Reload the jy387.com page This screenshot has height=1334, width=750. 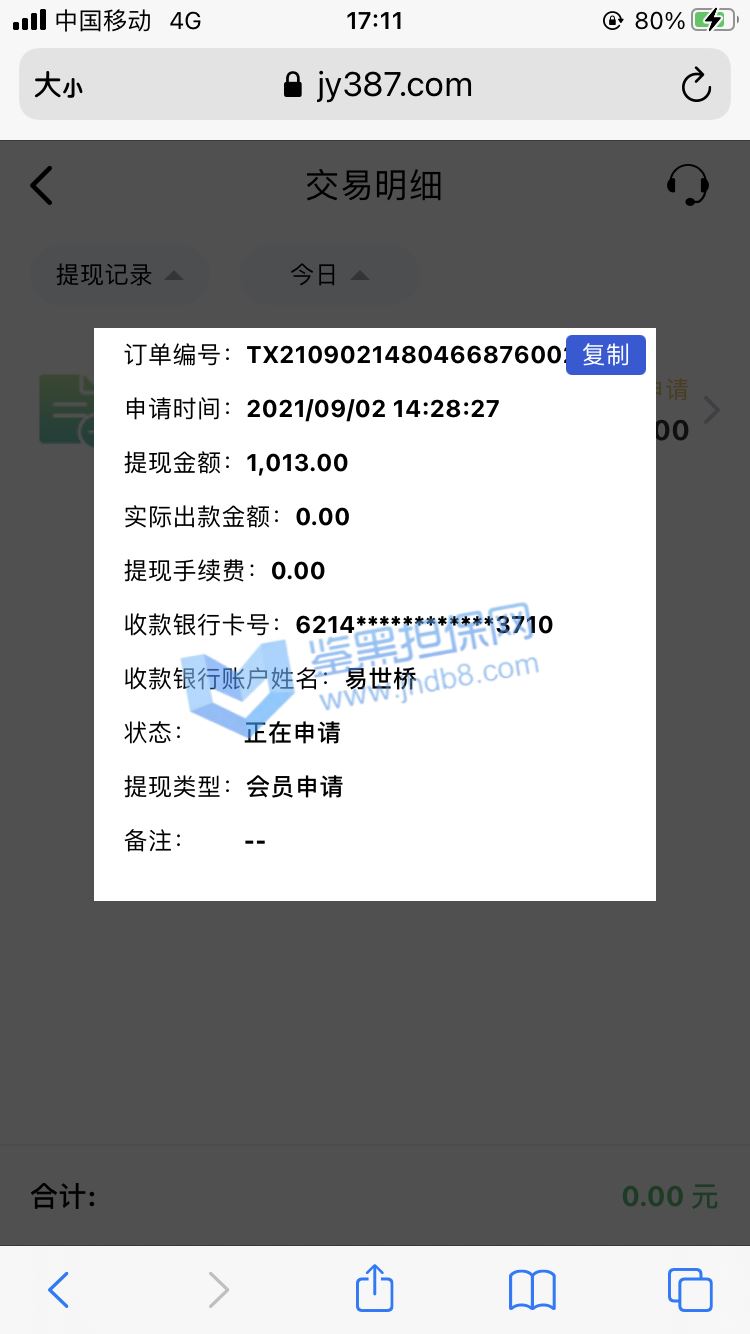(695, 85)
